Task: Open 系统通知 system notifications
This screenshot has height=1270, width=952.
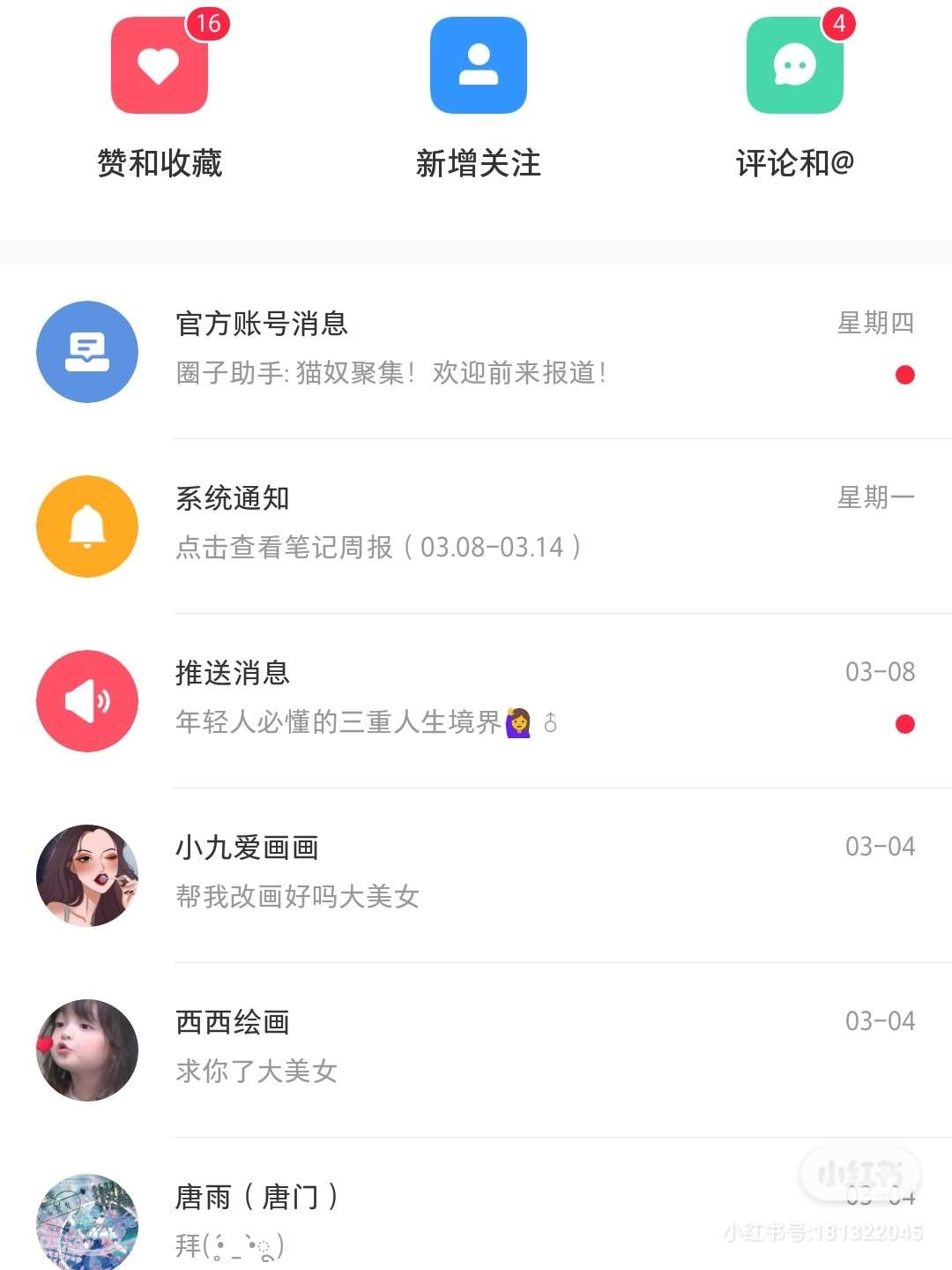Action: tap(476, 524)
